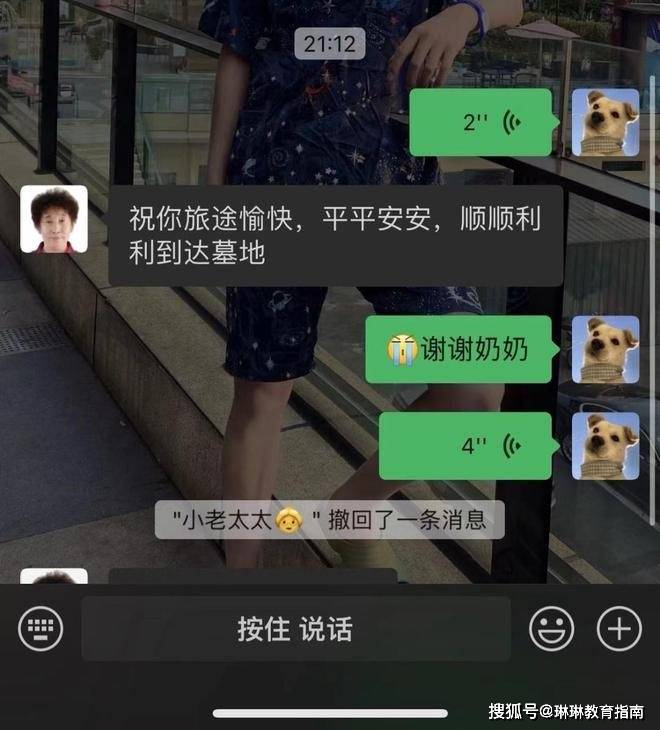
Task: Switch to keyboard text input
Action: coord(41,629)
